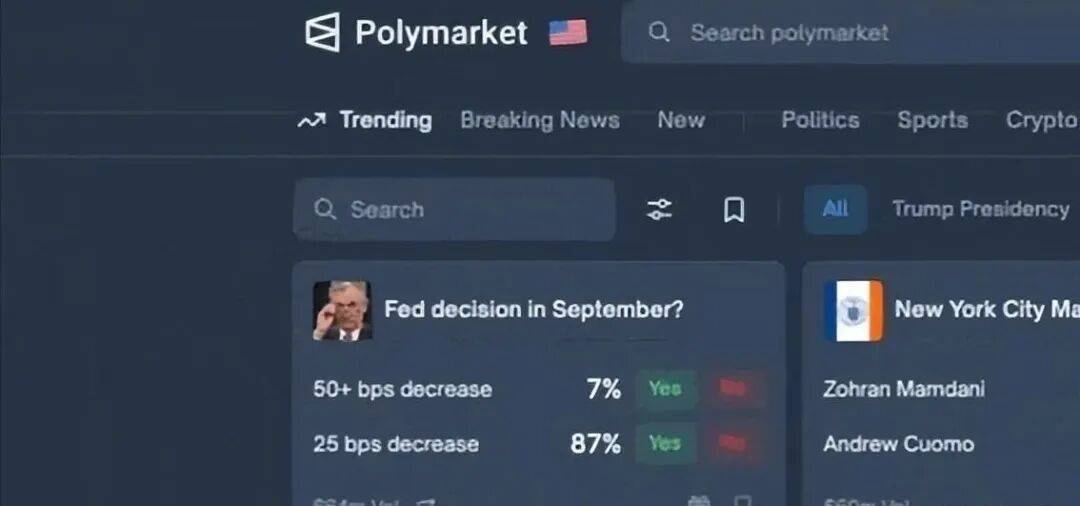Open the Sports category
This screenshot has height=506, width=1080.
click(x=932, y=121)
